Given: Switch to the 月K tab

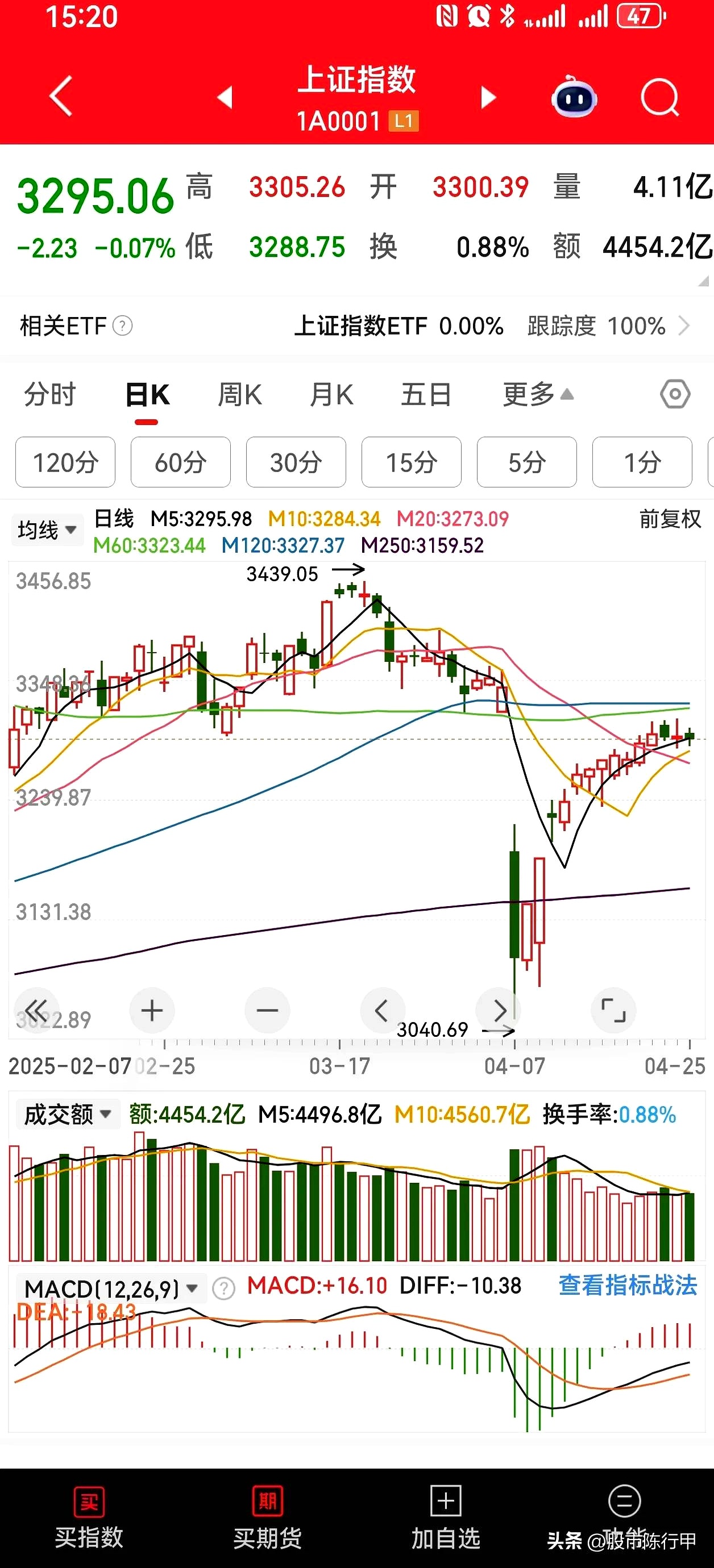Looking at the screenshot, I should [x=331, y=394].
